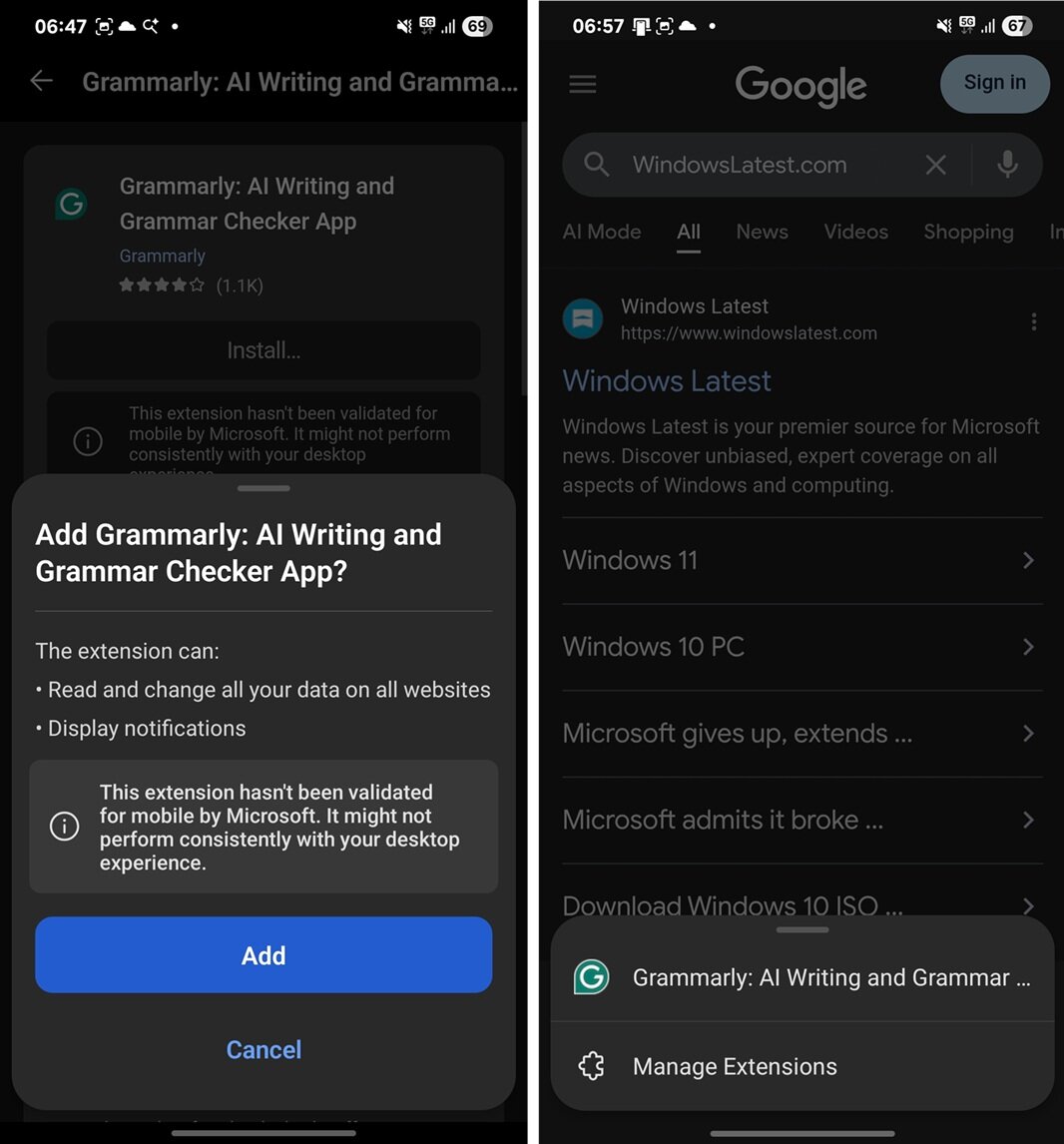
Task: Switch to the News tab
Action: (x=762, y=232)
